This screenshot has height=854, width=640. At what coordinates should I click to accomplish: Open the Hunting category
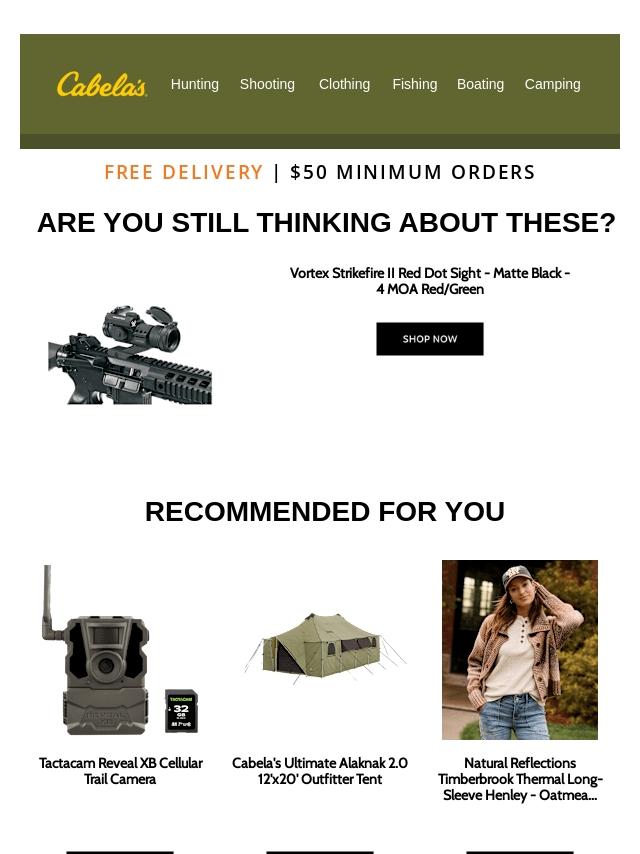coord(194,84)
